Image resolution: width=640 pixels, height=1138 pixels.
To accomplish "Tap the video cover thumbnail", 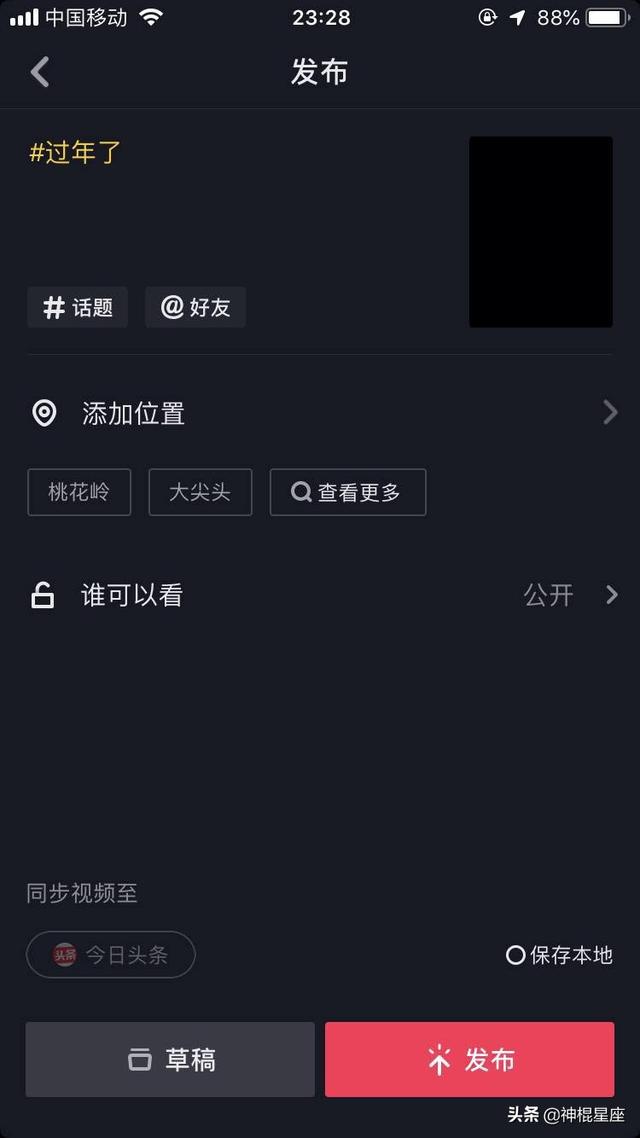I will pos(540,232).
